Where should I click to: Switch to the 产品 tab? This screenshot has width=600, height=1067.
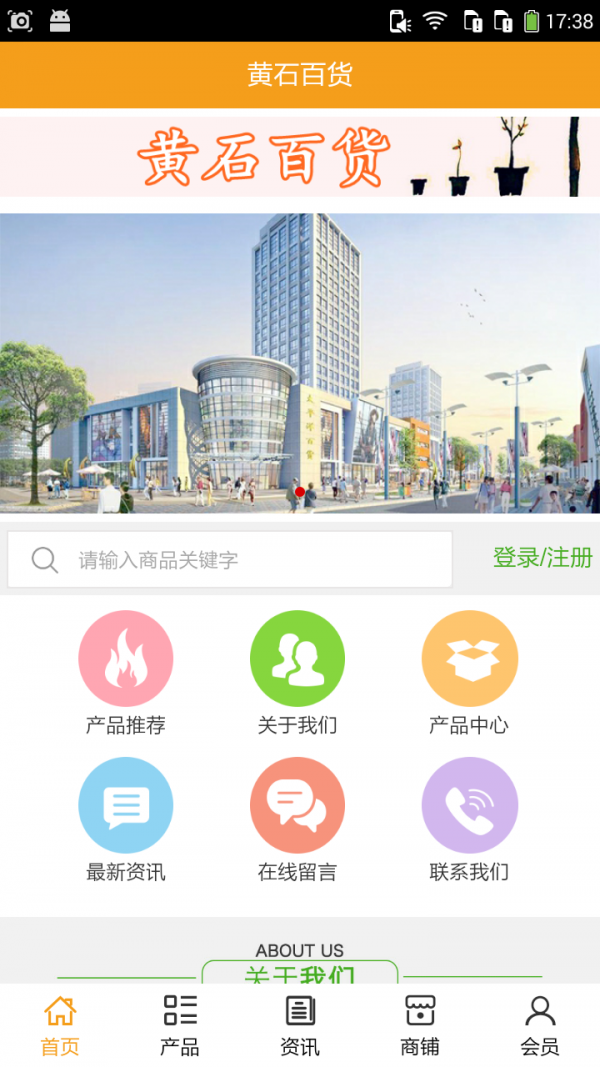pos(180,1025)
